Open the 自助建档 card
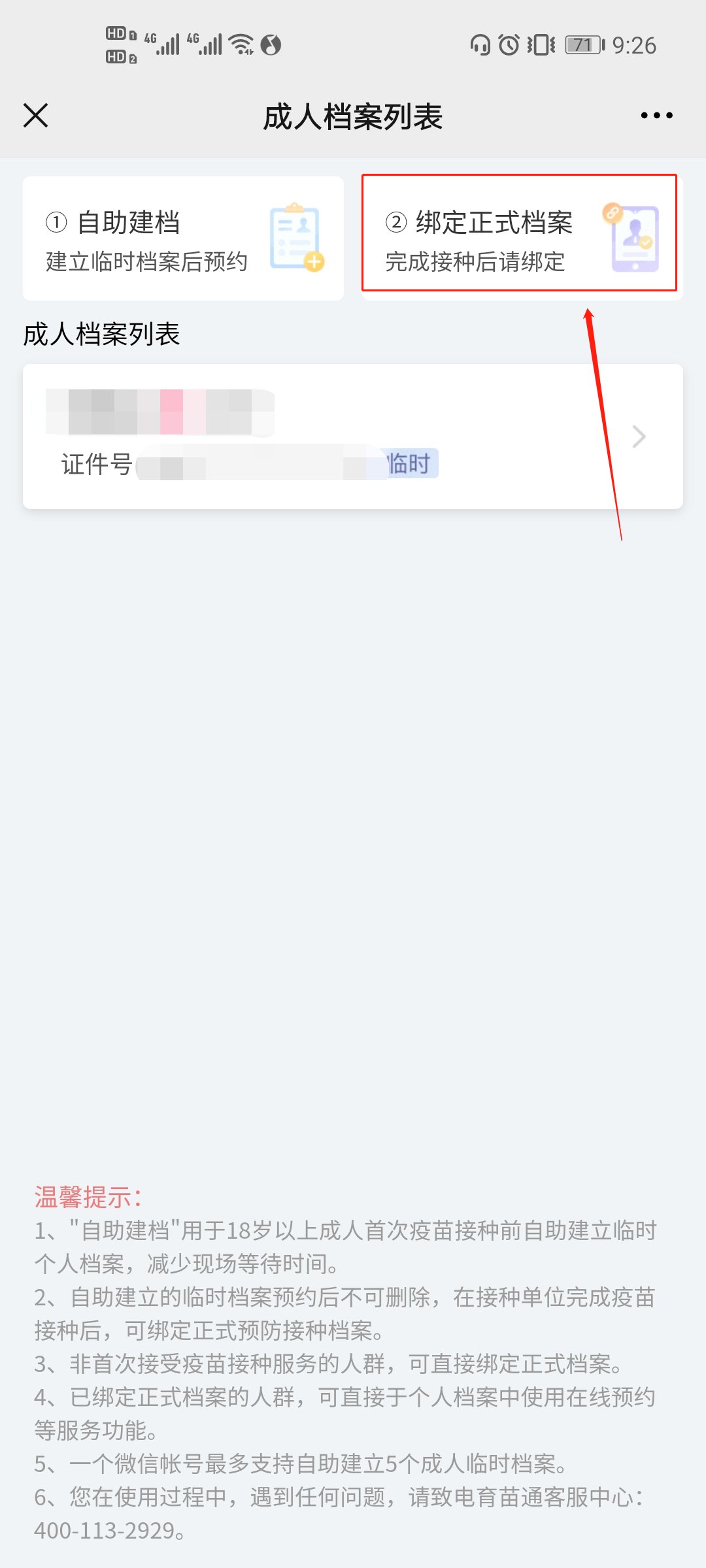Image resolution: width=706 pixels, height=1568 pixels. coord(183,238)
